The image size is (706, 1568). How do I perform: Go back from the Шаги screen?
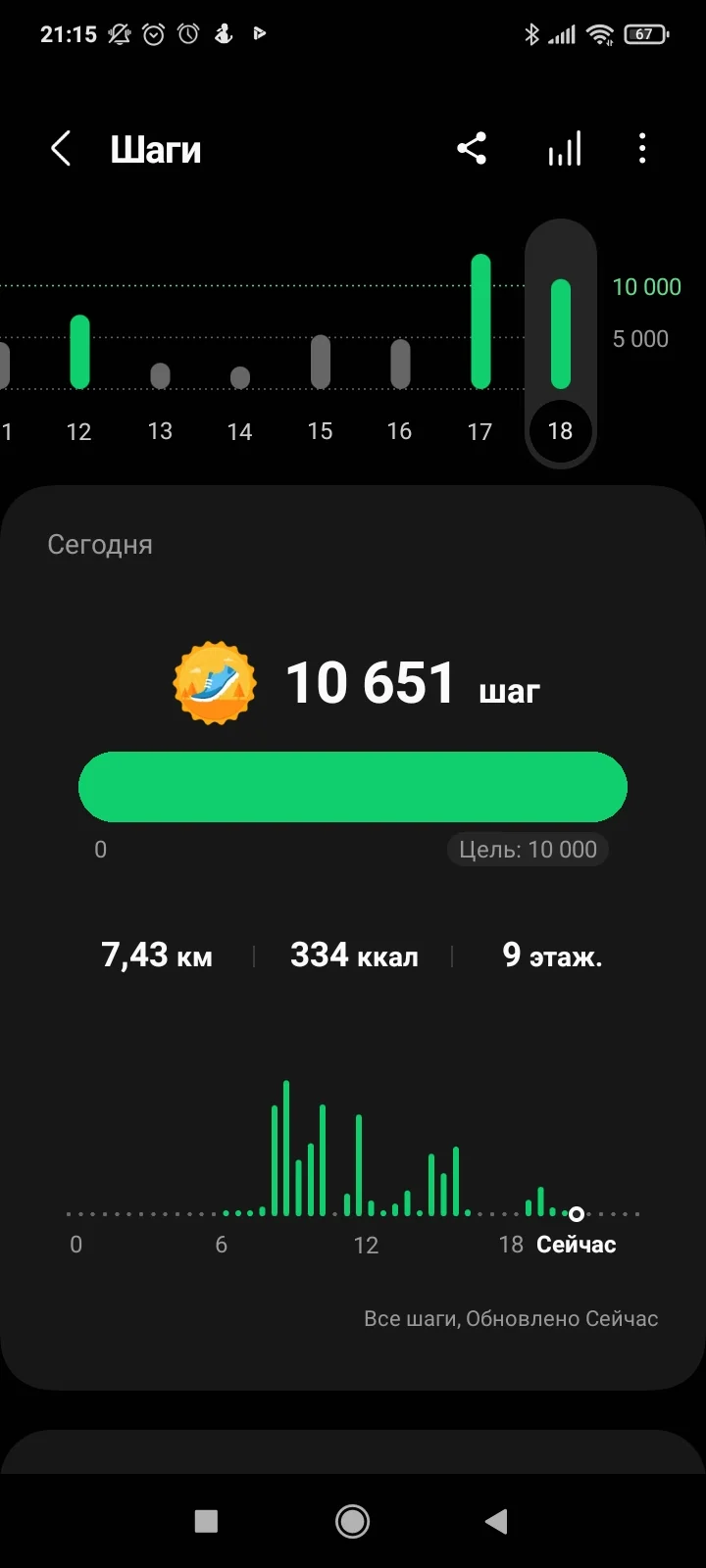tap(61, 150)
